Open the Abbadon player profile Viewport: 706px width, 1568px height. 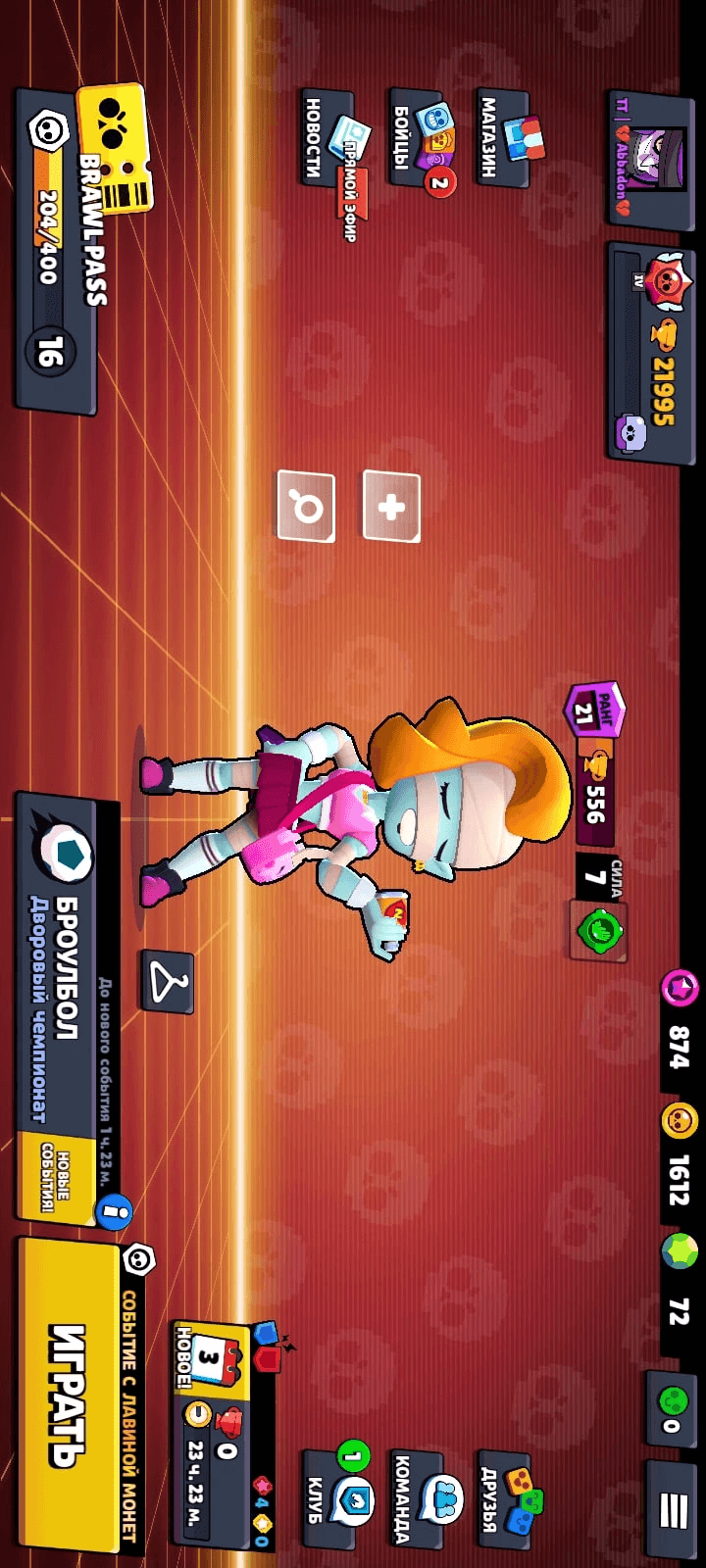(647, 157)
